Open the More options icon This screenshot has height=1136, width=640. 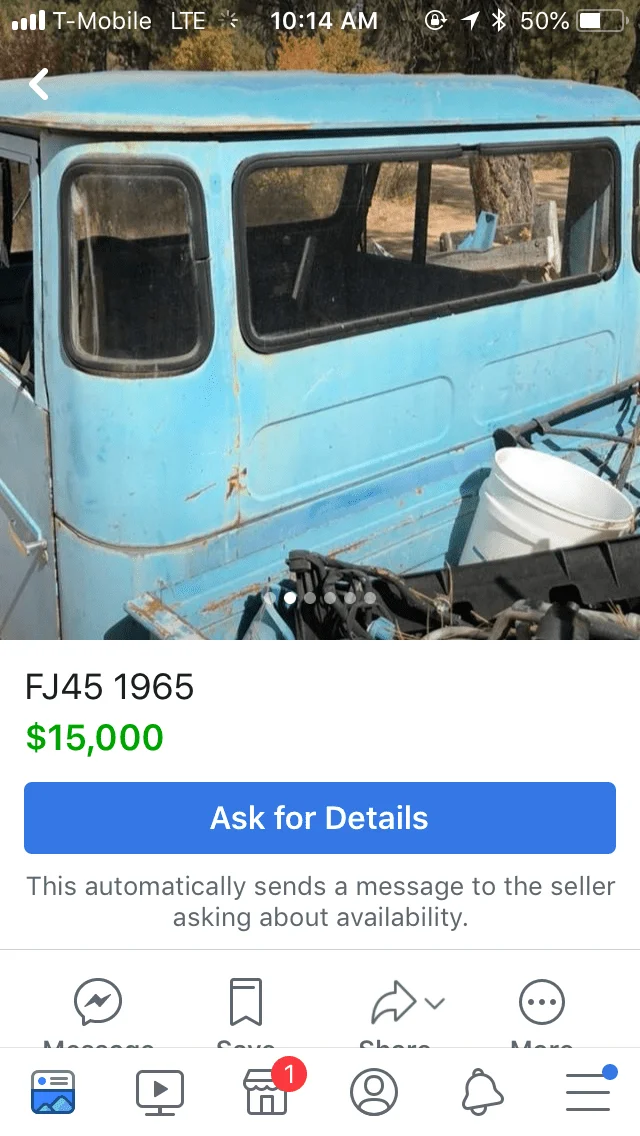[542, 1002]
